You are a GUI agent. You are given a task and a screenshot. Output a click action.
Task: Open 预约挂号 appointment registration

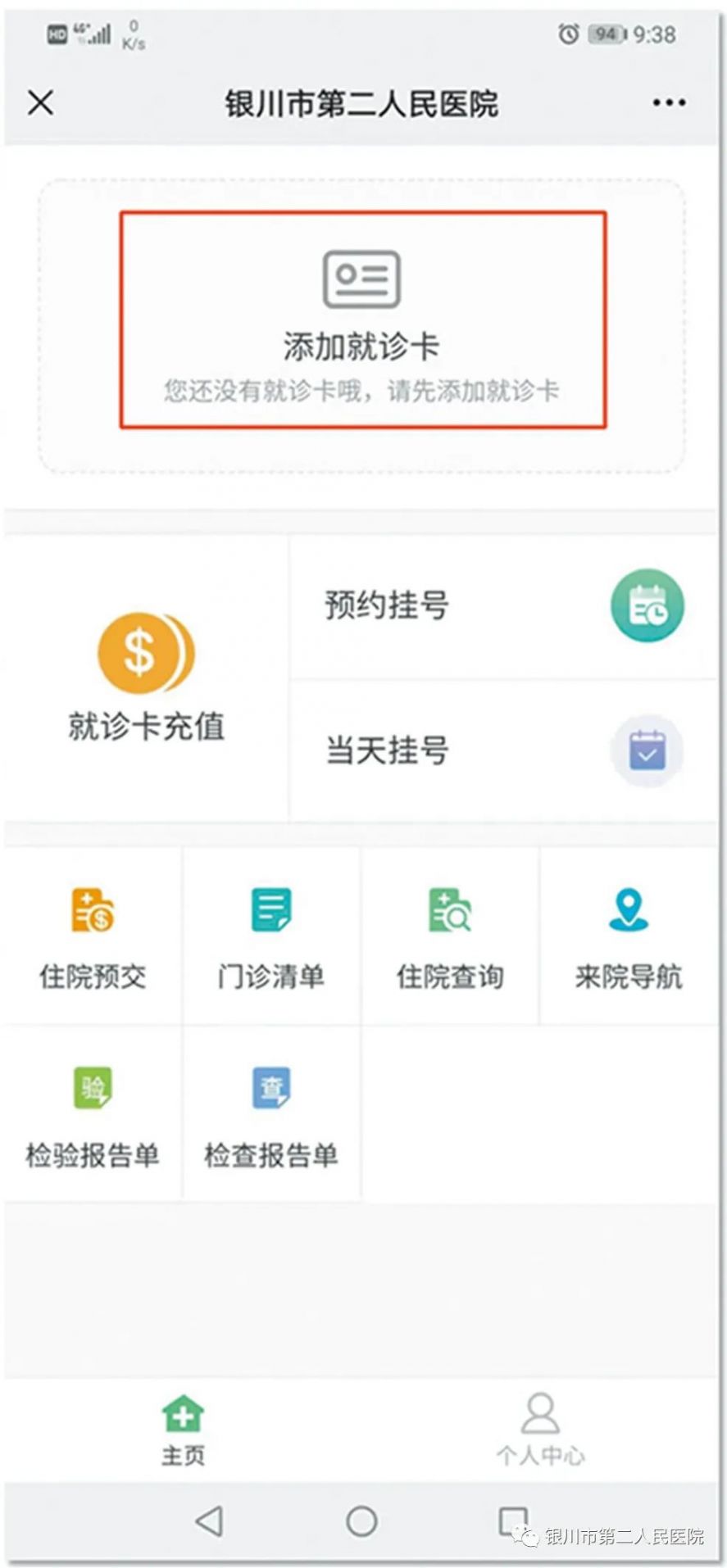point(502,606)
